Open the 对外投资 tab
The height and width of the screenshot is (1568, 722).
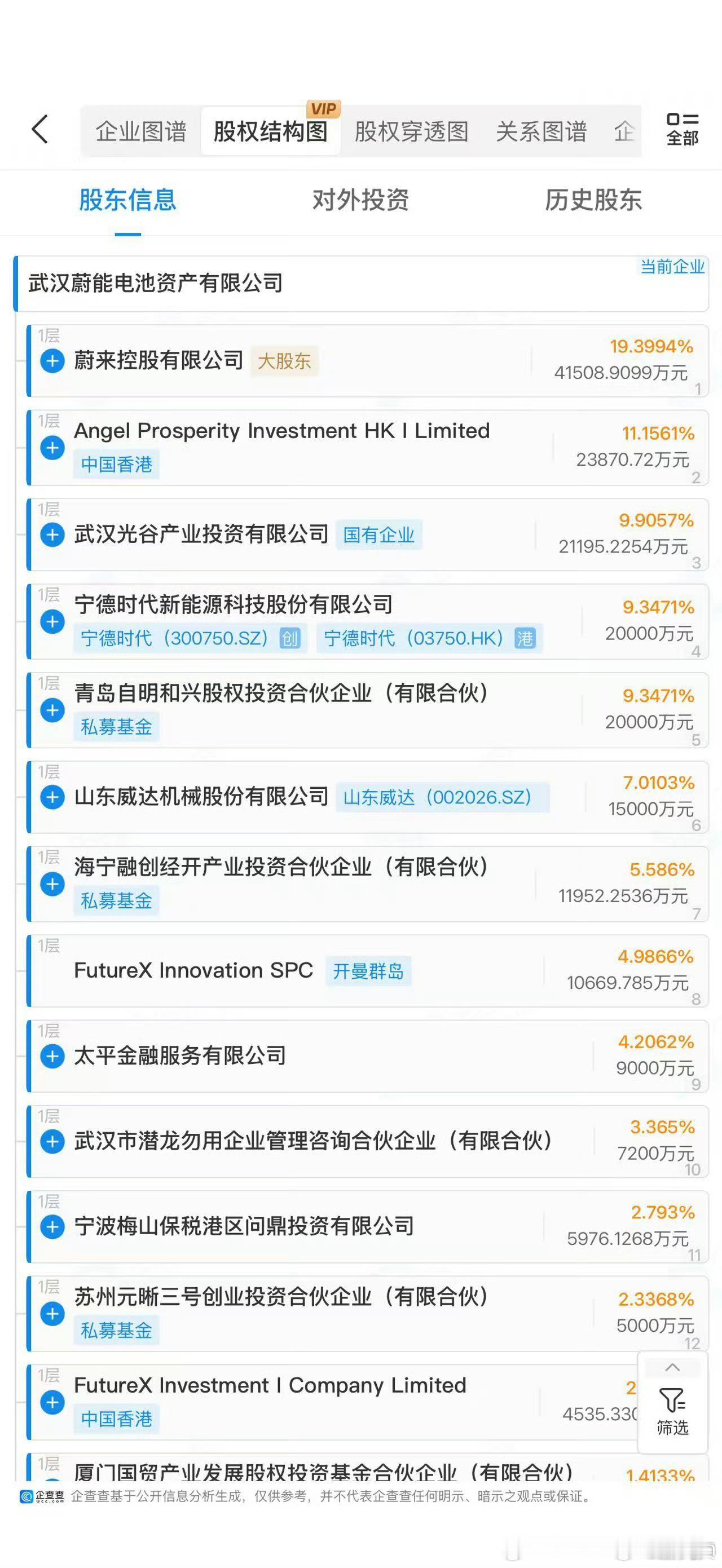pos(360,200)
